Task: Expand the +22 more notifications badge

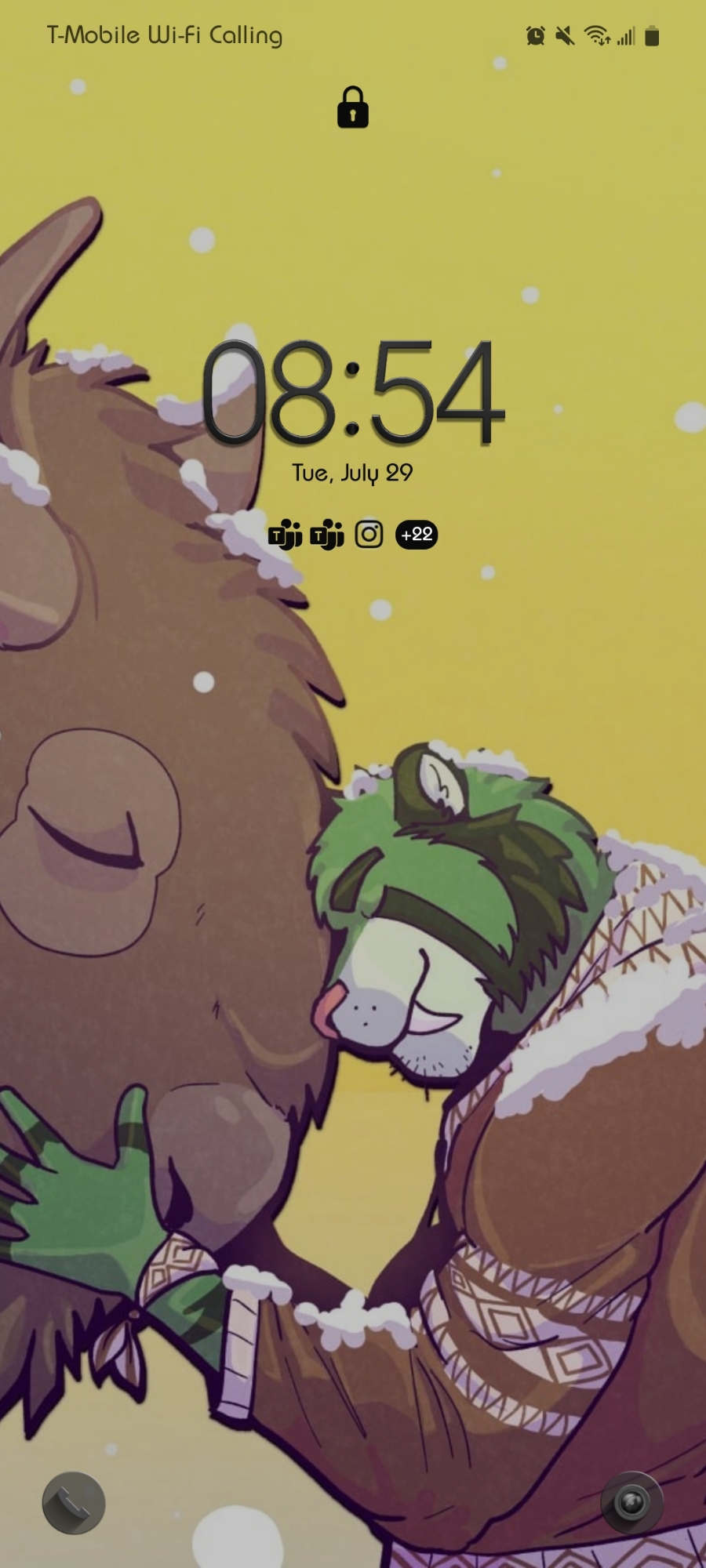Action: 417,535
